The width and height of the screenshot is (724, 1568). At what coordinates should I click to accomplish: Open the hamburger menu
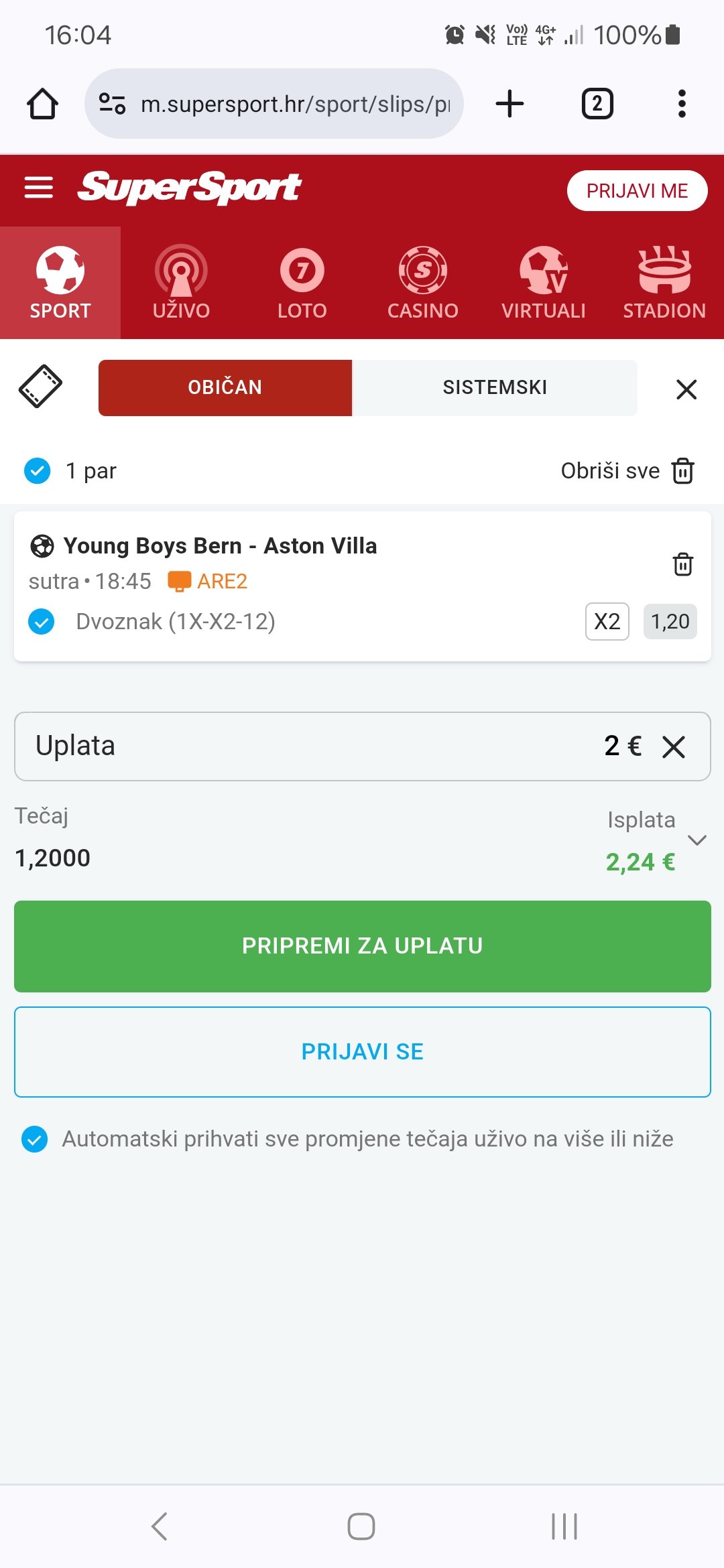[x=38, y=188]
